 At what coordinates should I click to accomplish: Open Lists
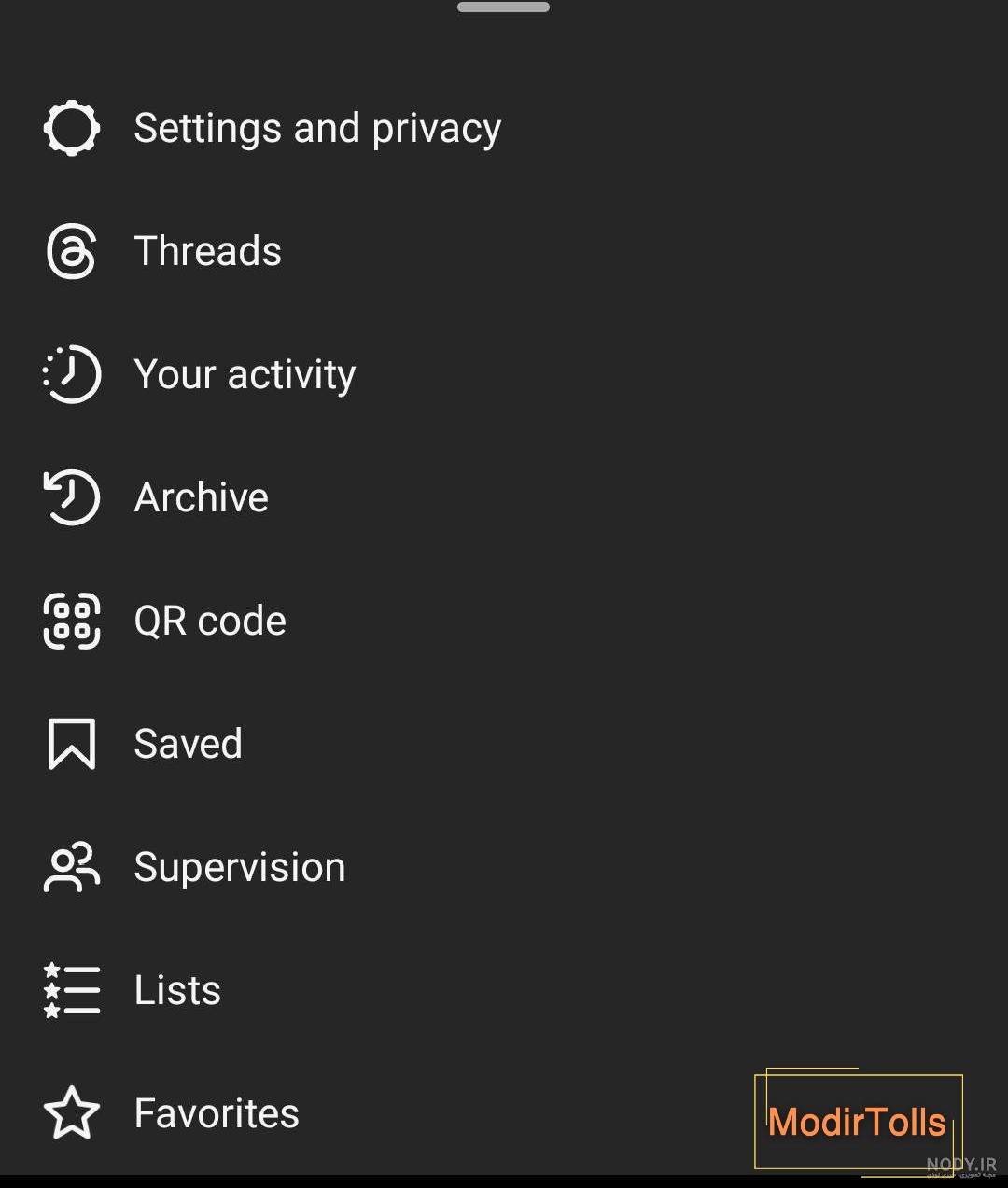tap(177, 990)
